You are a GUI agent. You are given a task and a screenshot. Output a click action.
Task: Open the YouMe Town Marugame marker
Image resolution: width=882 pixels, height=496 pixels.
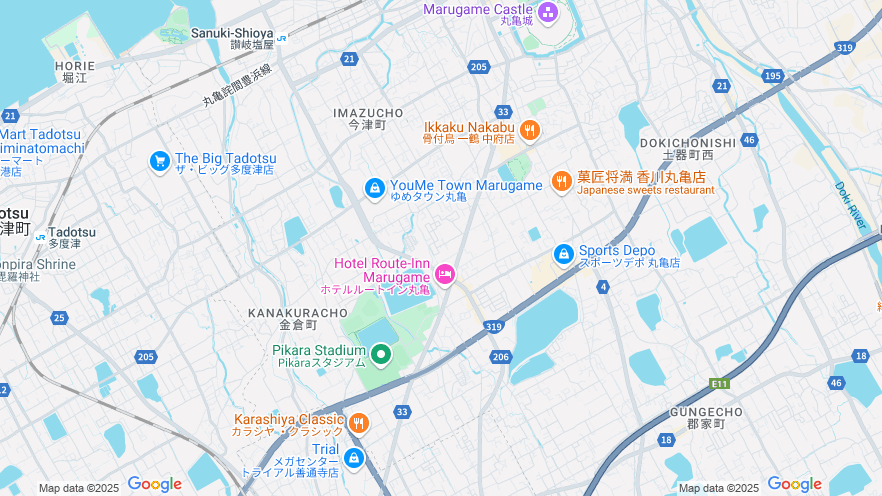click(x=374, y=187)
